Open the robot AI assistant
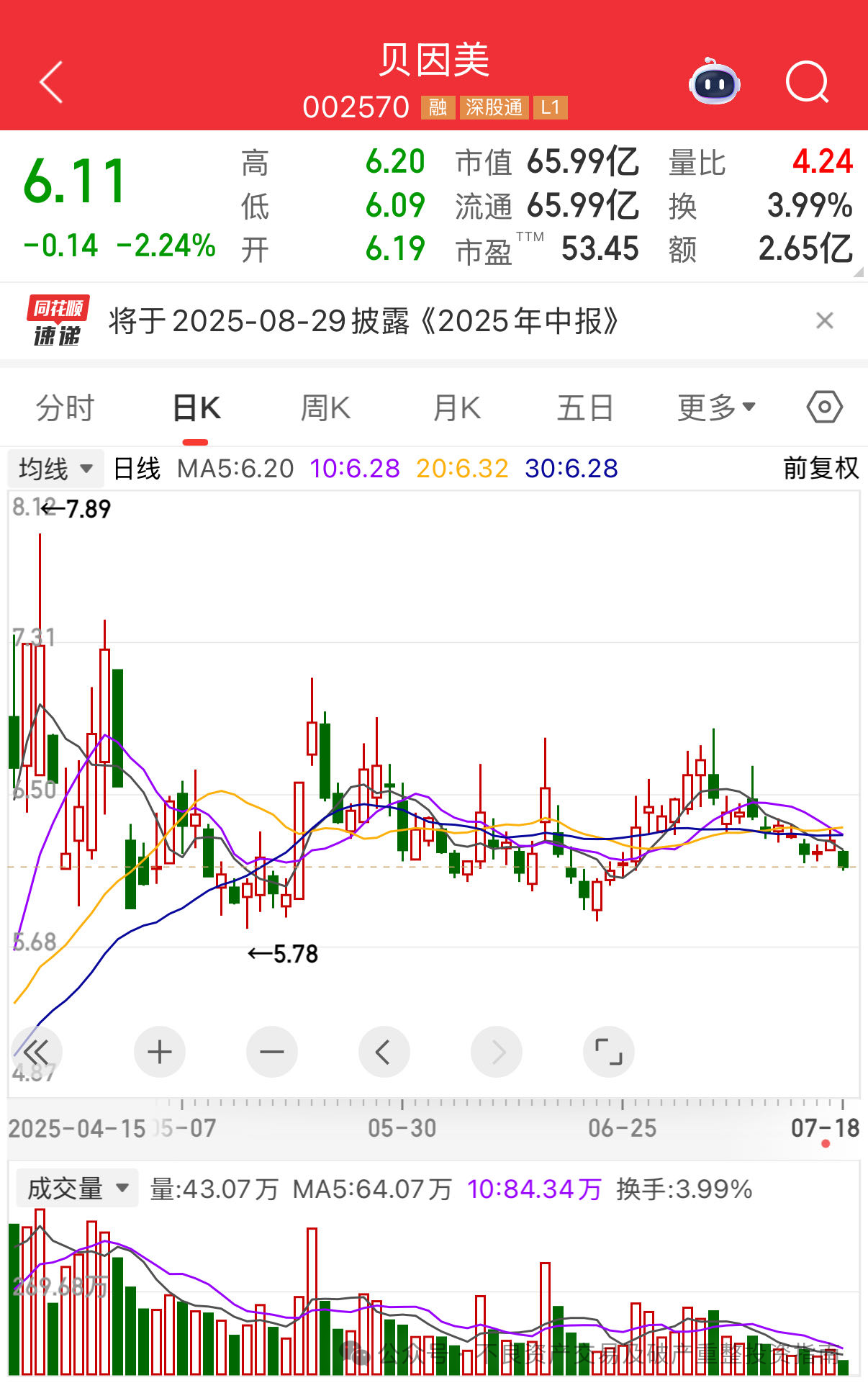 [x=714, y=82]
